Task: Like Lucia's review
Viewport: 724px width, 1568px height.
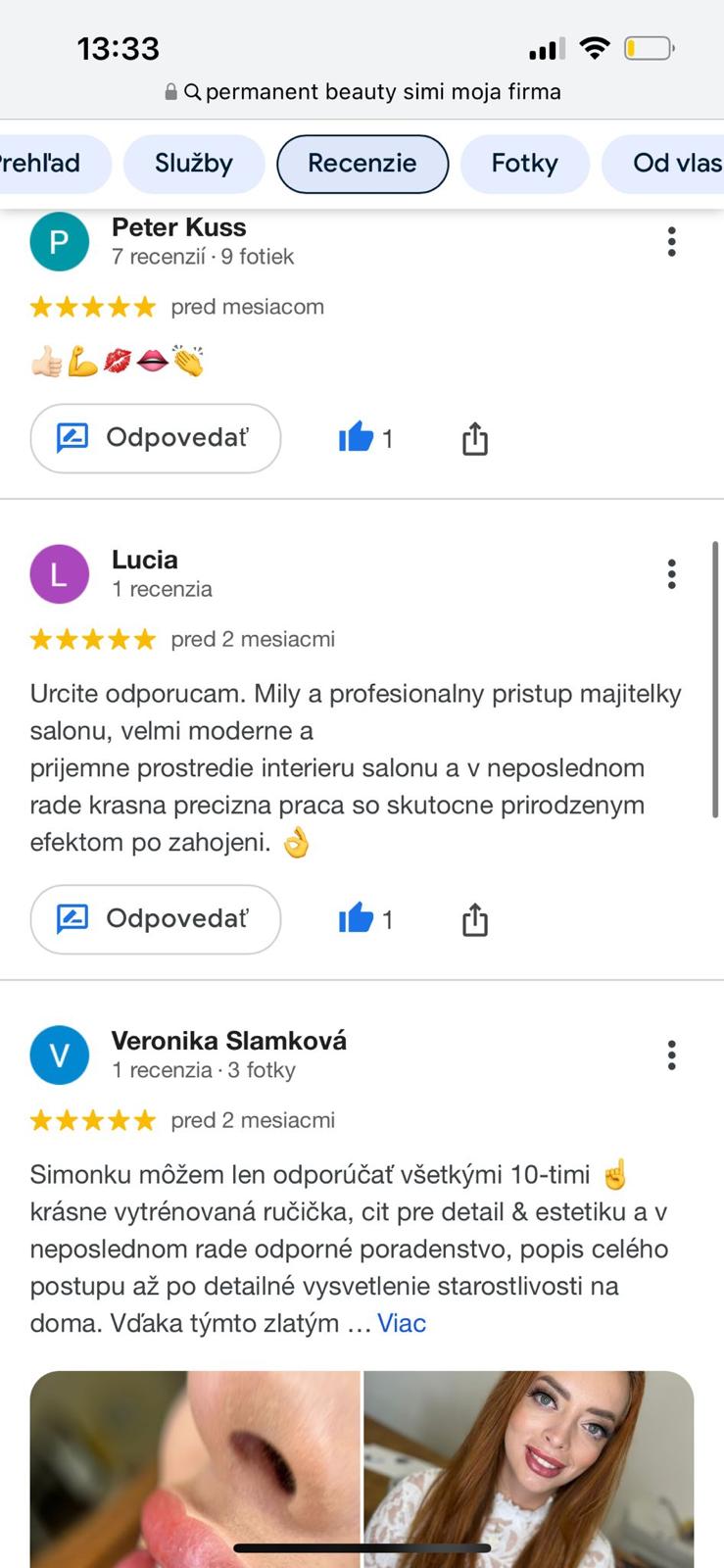Action: [357, 918]
